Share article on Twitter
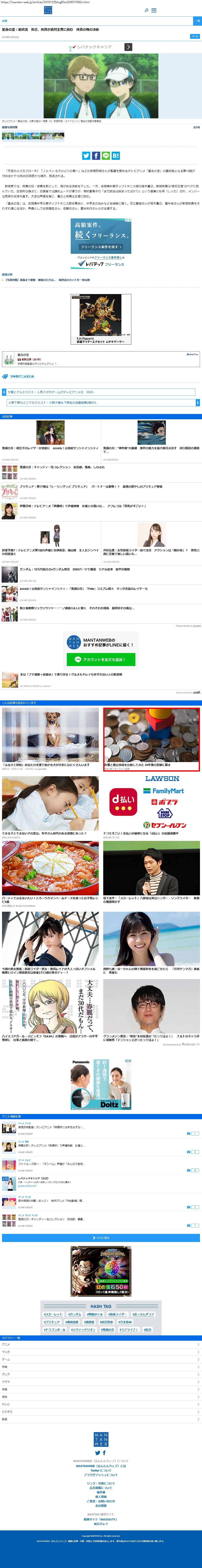This screenshot has height=1568, width=202. (x=86, y=156)
